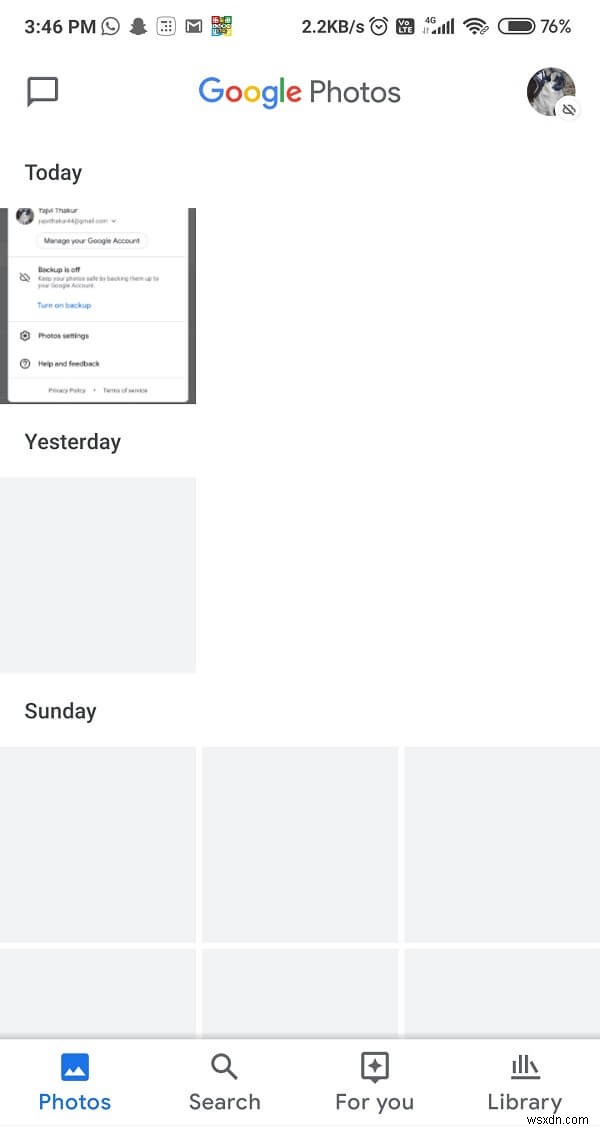The image size is (600, 1130).
Task: Open the sharing messages icon
Action: (42, 92)
